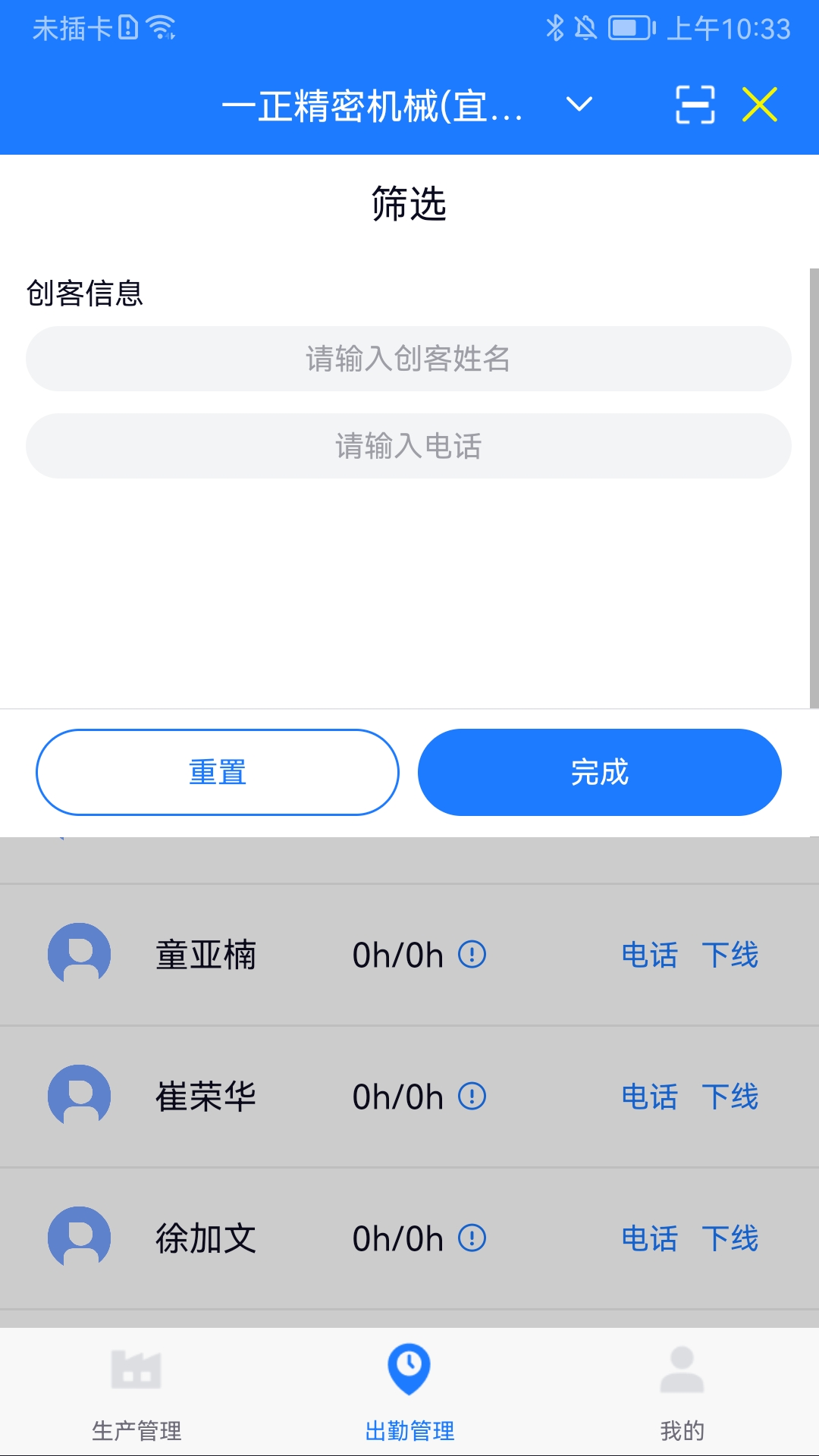This screenshot has height=1456, width=819.
Task: Tap the 完成 confirm button
Action: coord(601,772)
